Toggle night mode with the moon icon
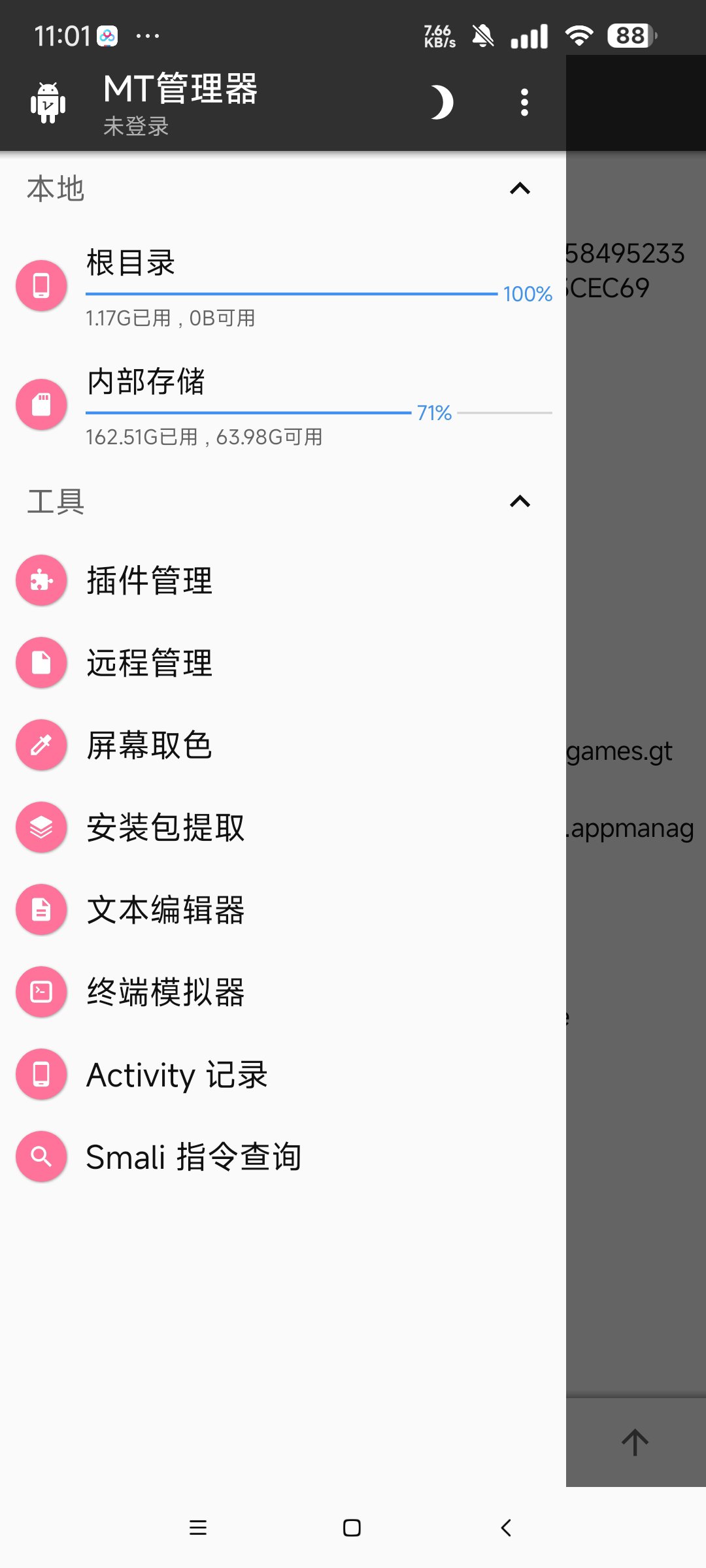Viewport: 706px width, 1568px height. click(x=442, y=101)
